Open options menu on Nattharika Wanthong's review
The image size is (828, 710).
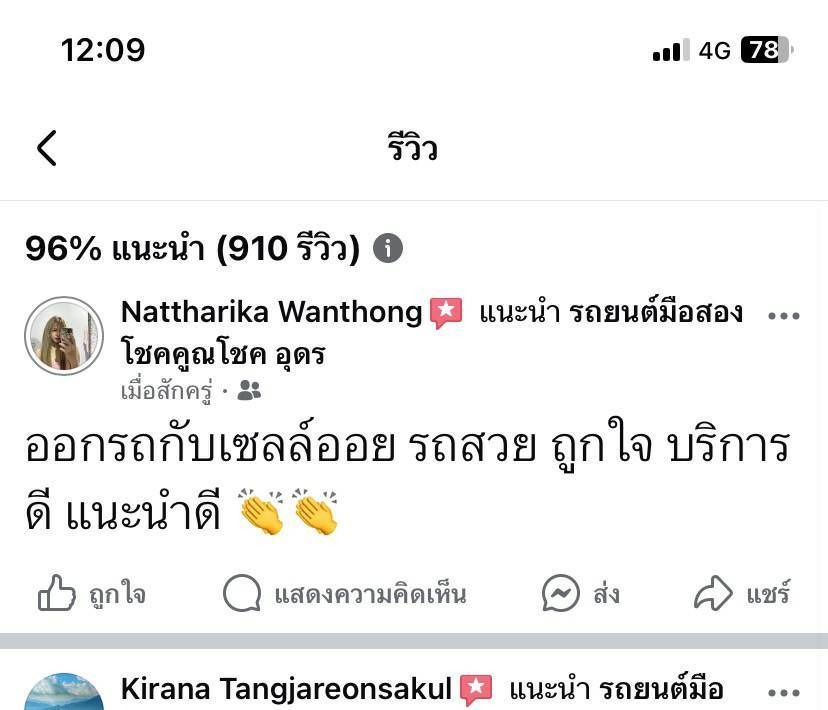click(x=783, y=315)
